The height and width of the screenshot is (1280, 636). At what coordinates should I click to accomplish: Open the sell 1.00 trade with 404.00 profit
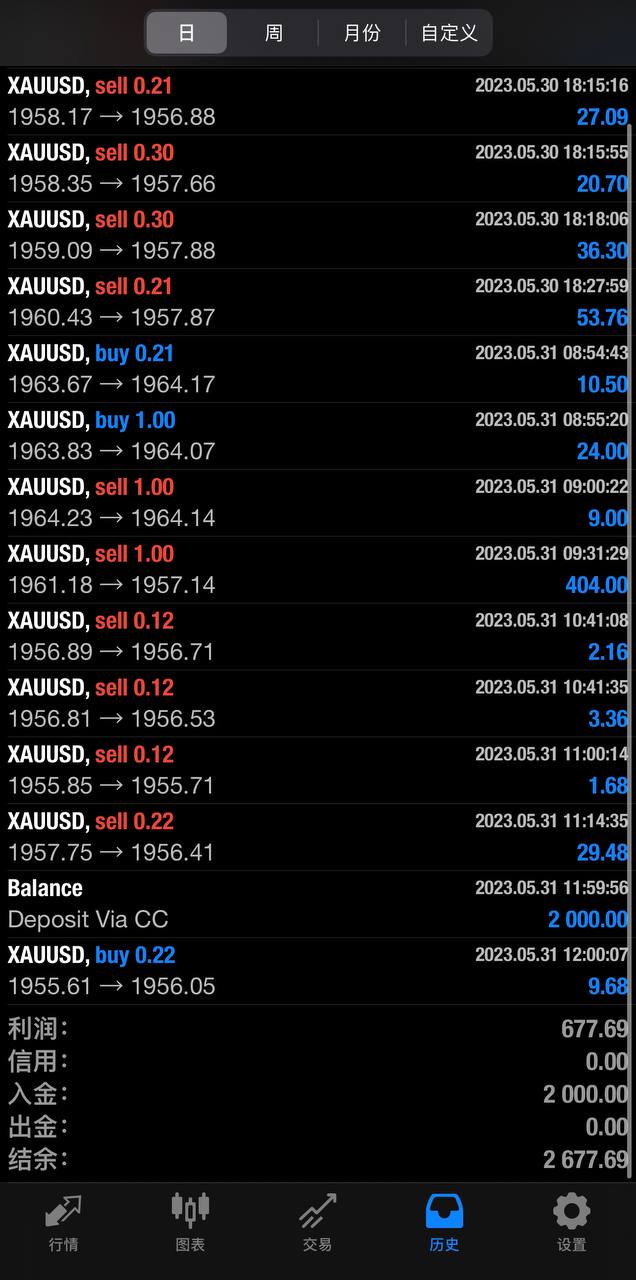tap(318, 569)
